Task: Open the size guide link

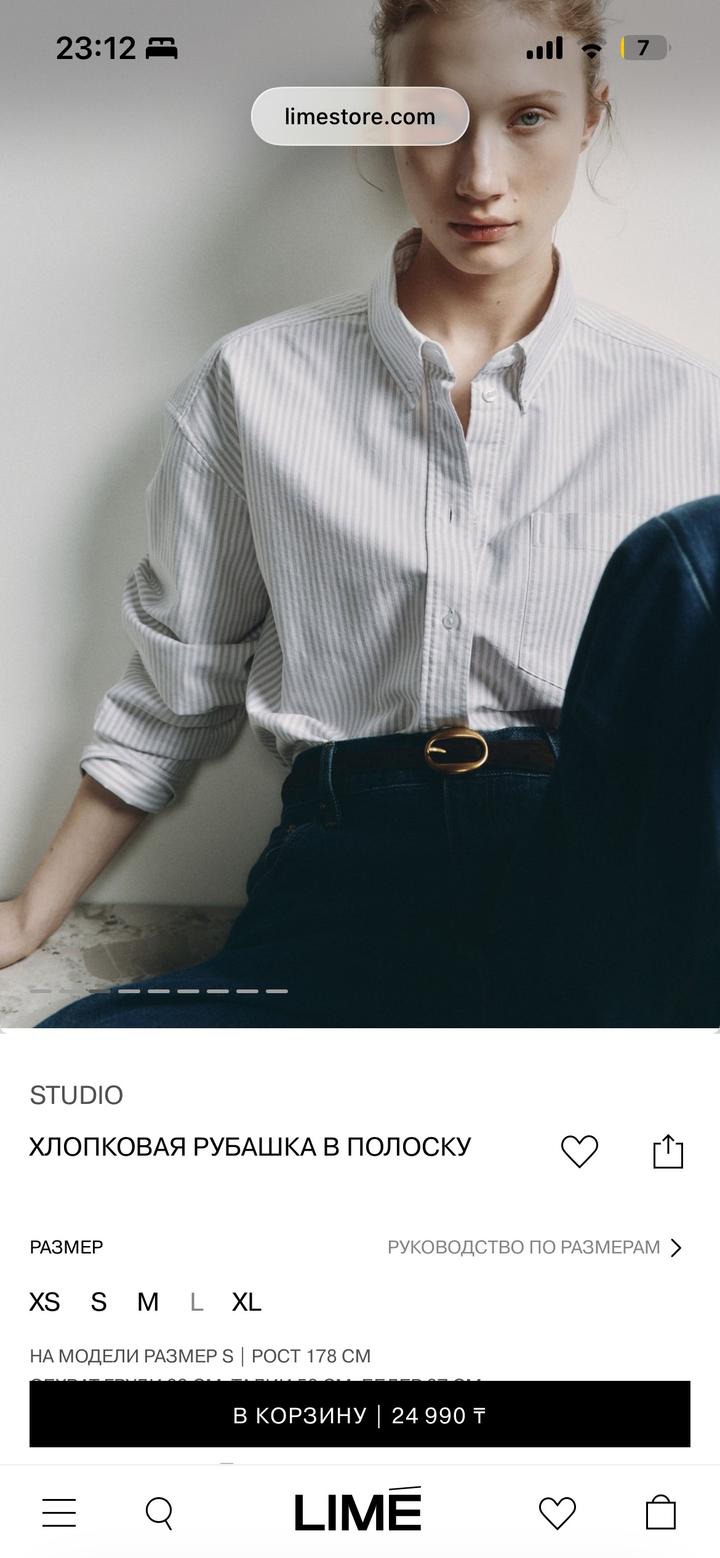Action: pyautogui.click(x=535, y=1247)
